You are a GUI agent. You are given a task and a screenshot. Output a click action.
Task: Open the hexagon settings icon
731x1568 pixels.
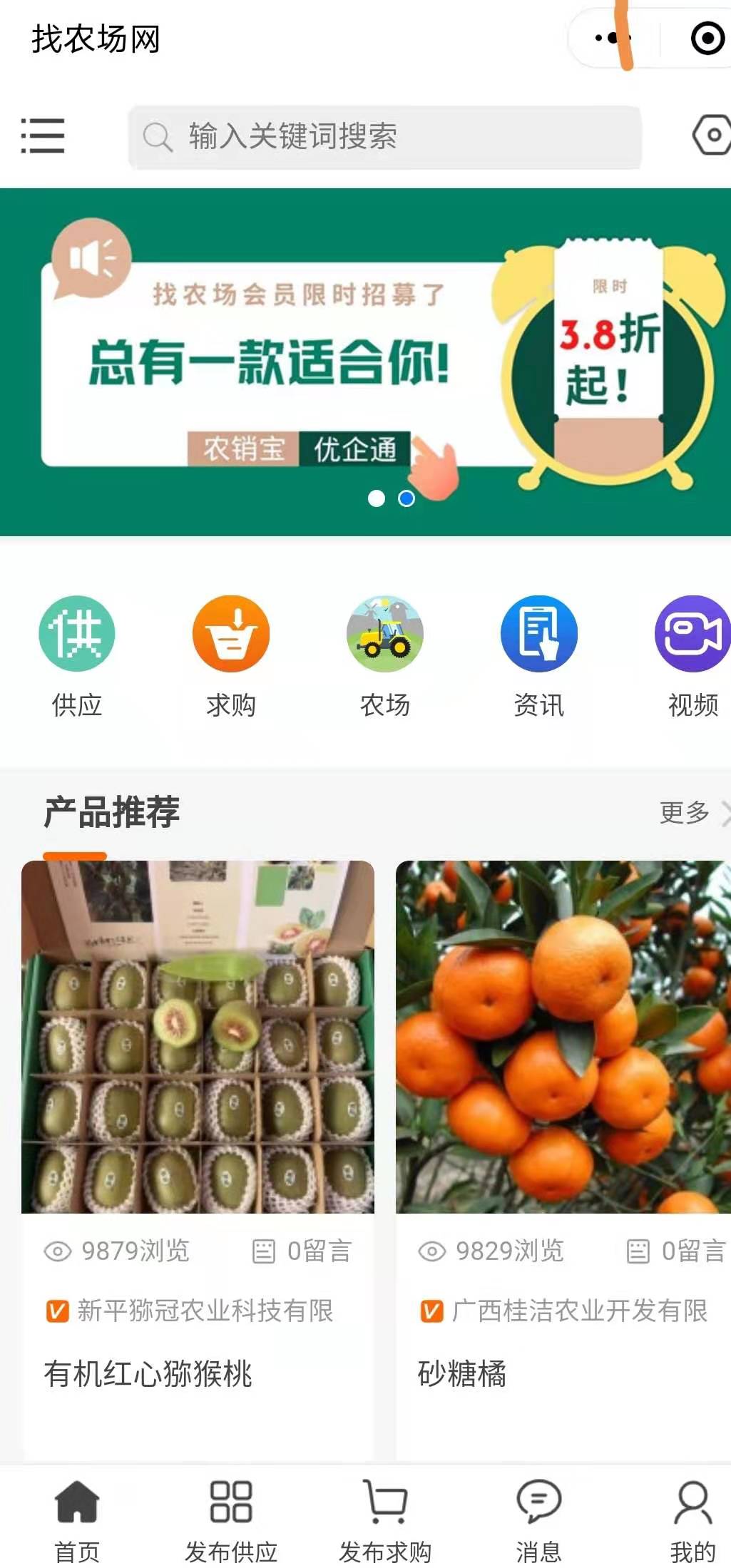coord(711,135)
